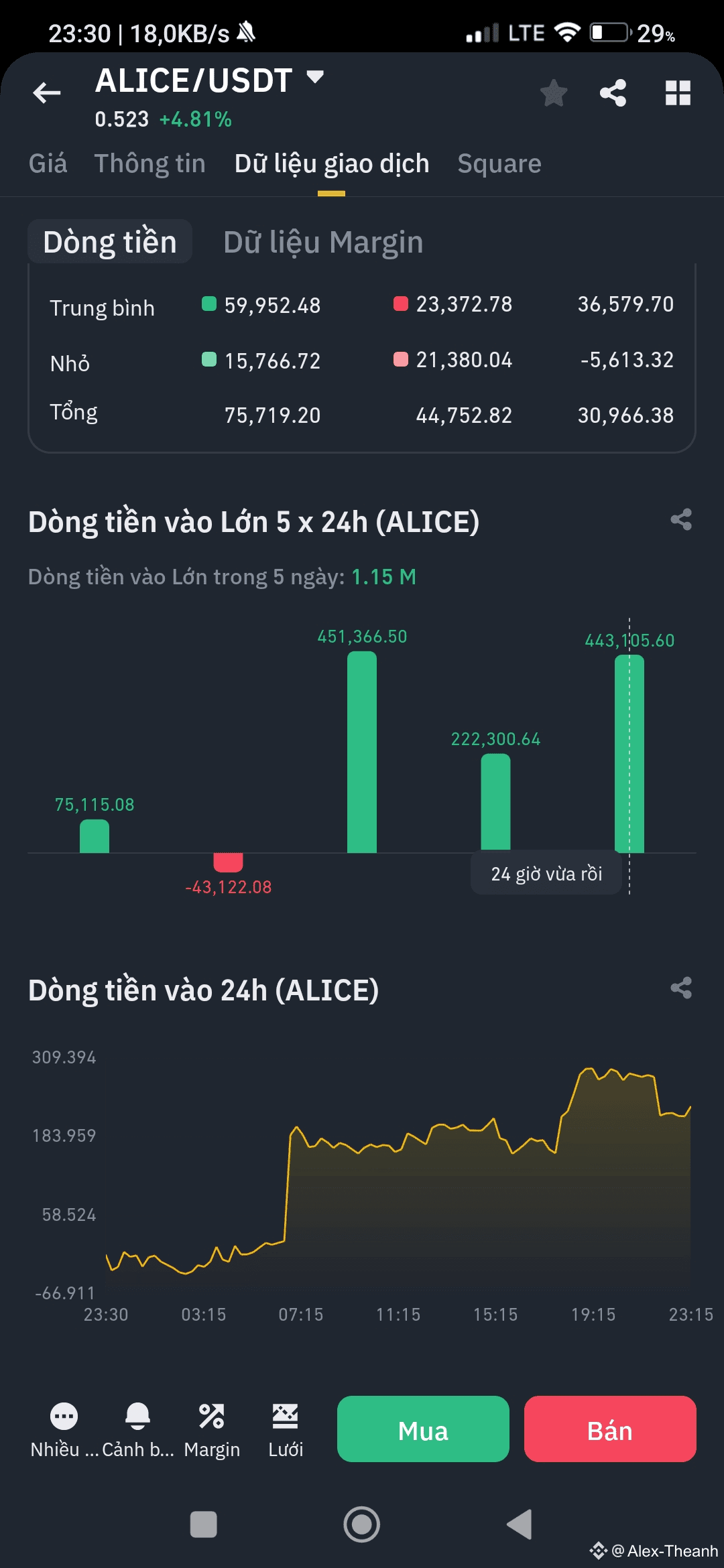The width and height of the screenshot is (724, 1568).
Task: Open the Nhiều more options menu
Action: [64, 1429]
